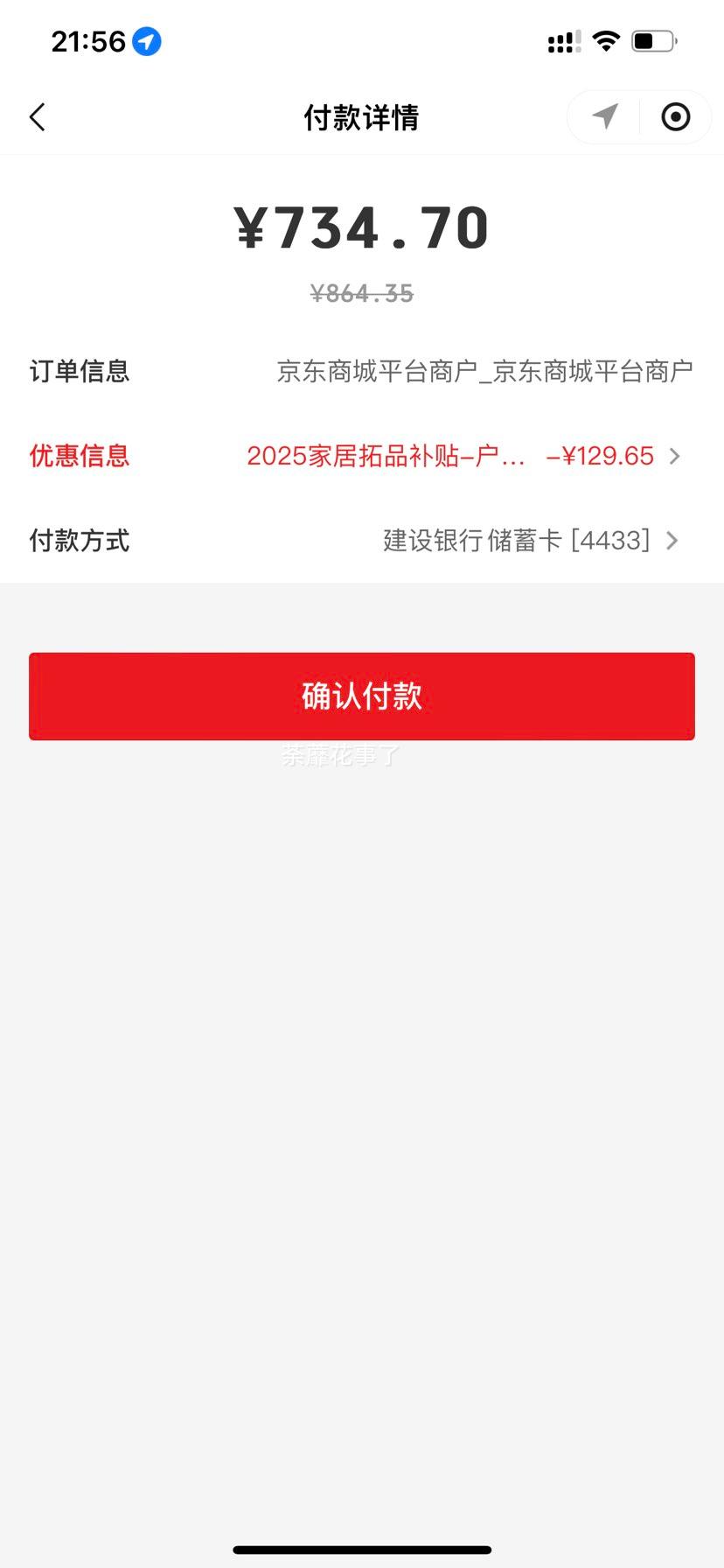
Task: Tap the red 确认付款 button
Action: [362, 696]
